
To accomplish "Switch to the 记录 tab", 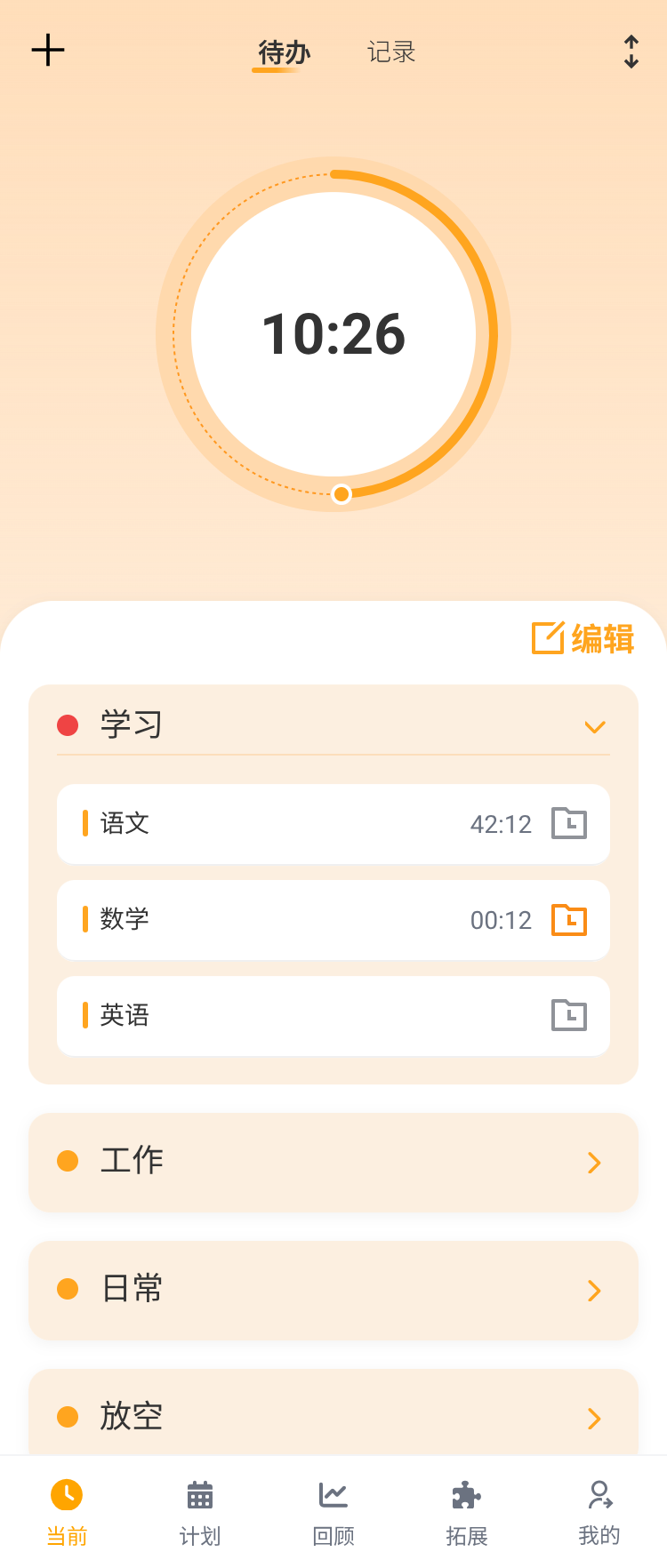I will coord(390,52).
